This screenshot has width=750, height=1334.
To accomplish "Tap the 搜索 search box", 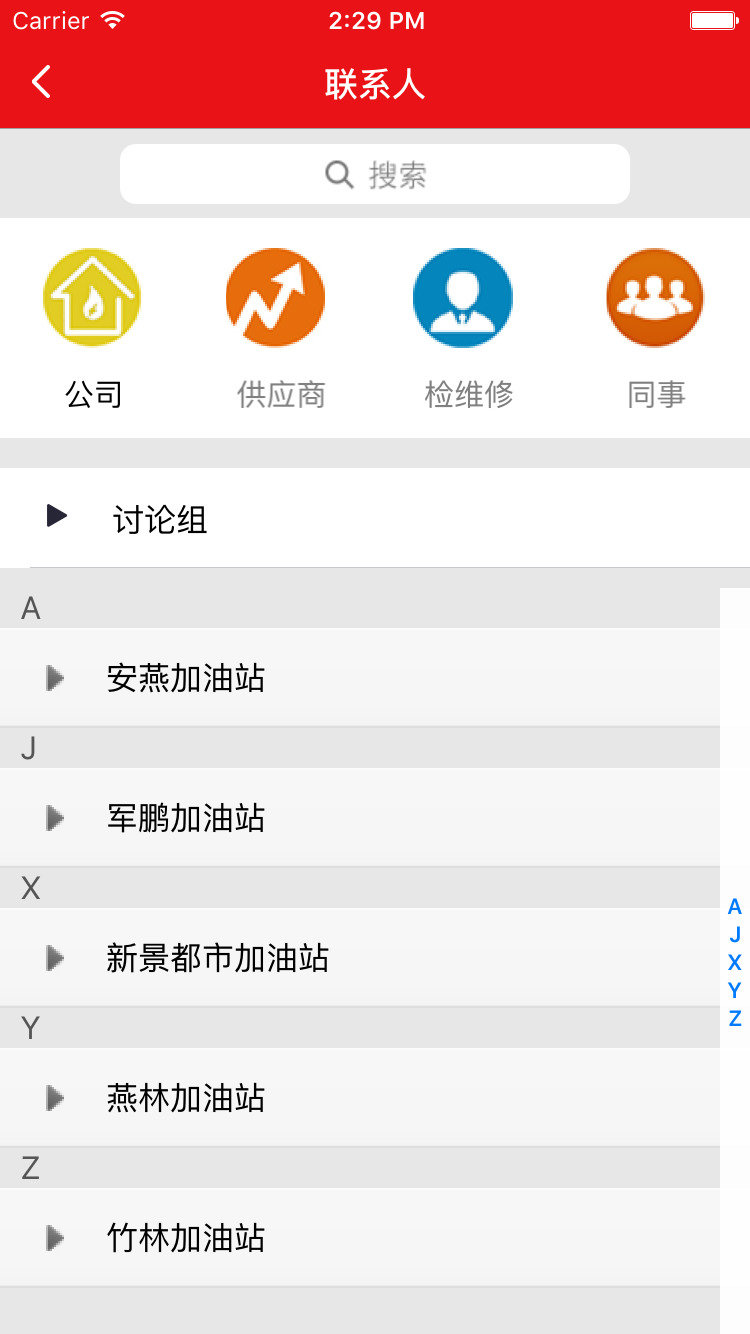I will 375,175.
